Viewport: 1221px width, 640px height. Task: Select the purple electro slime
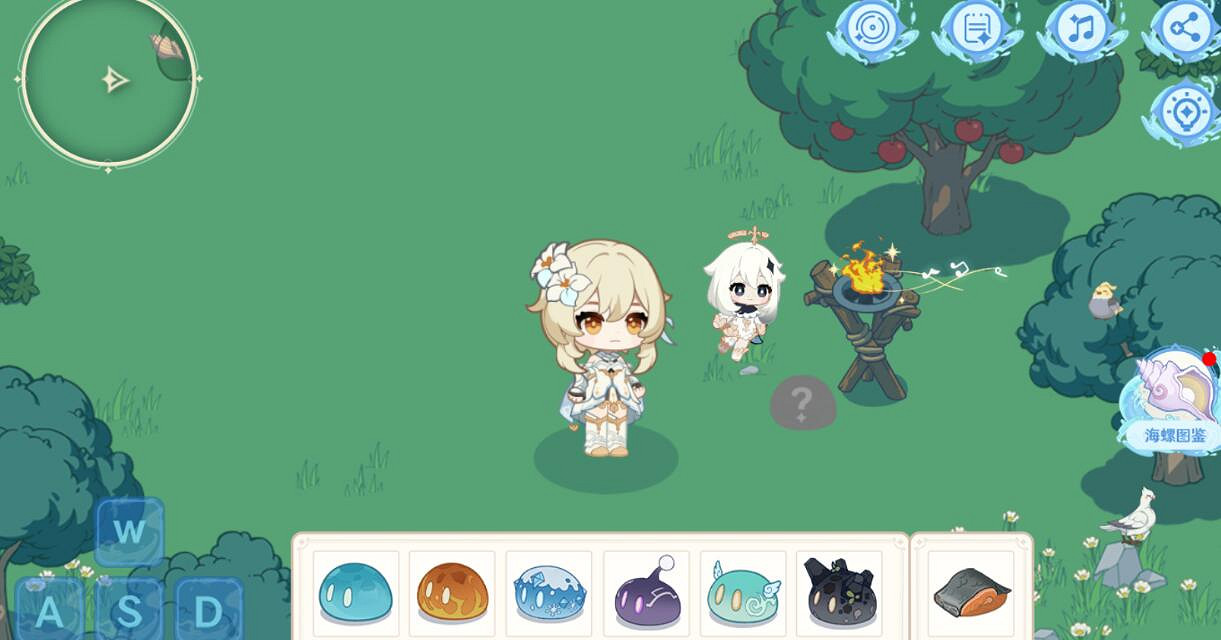tap(646, 593)
